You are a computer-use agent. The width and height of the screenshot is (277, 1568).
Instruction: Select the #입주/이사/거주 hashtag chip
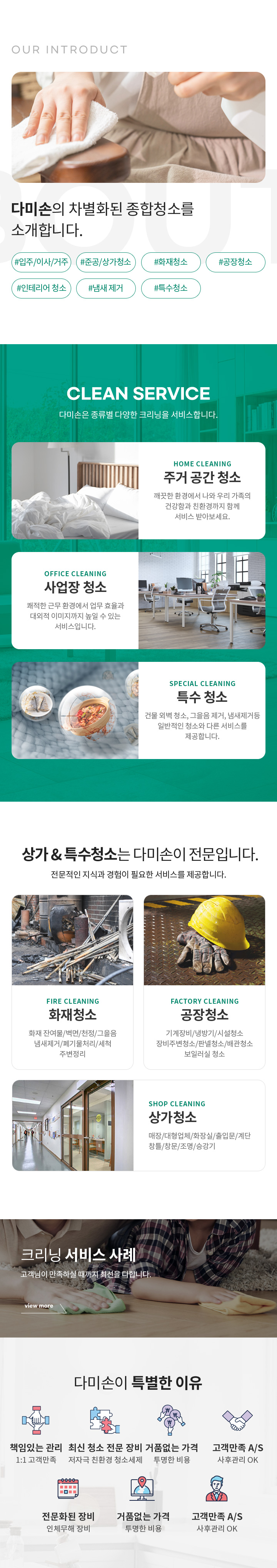(x=42, y=262)
